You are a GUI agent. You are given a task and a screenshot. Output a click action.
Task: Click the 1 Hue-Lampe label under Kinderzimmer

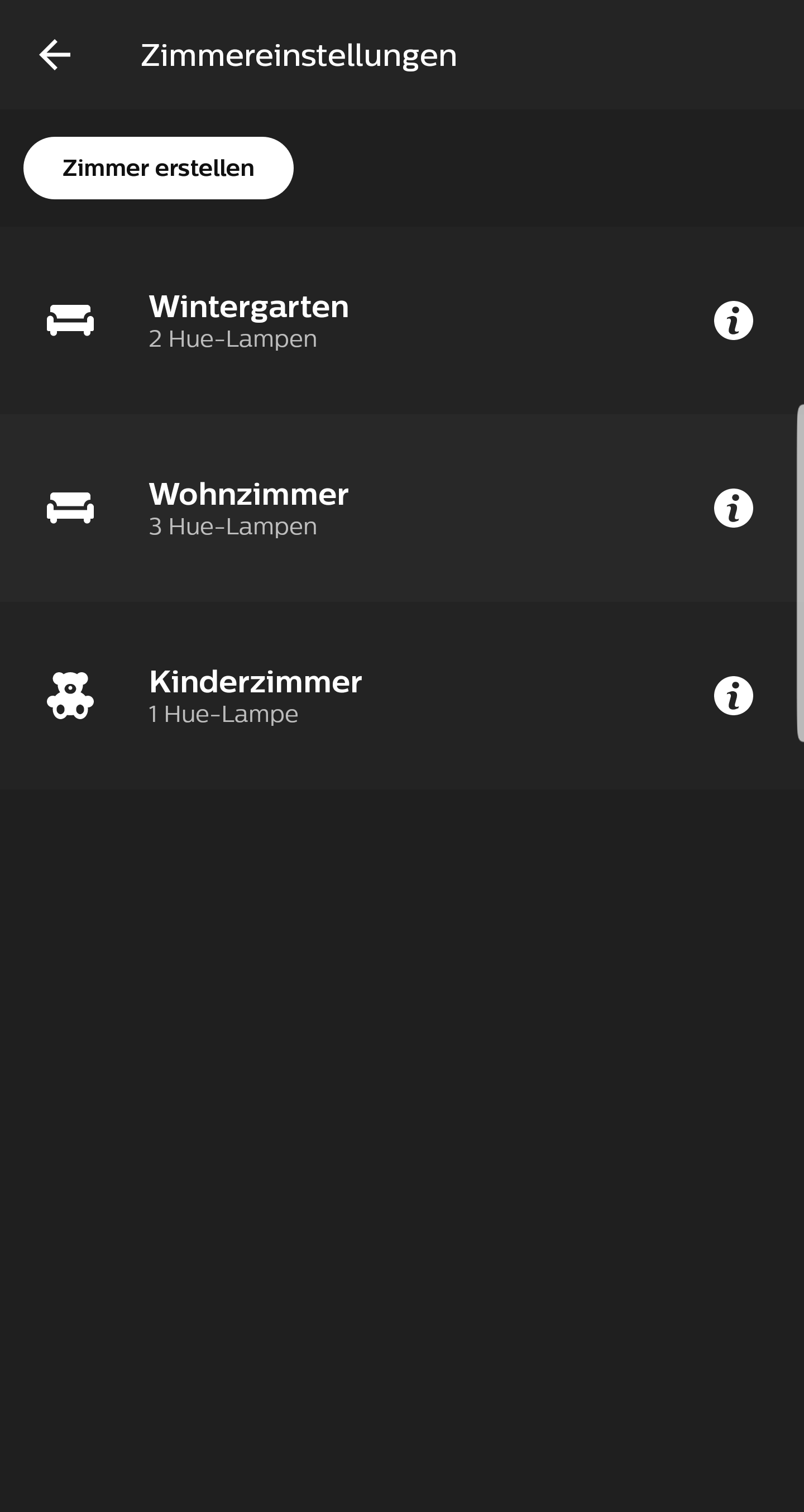click(x=223, y=714)
